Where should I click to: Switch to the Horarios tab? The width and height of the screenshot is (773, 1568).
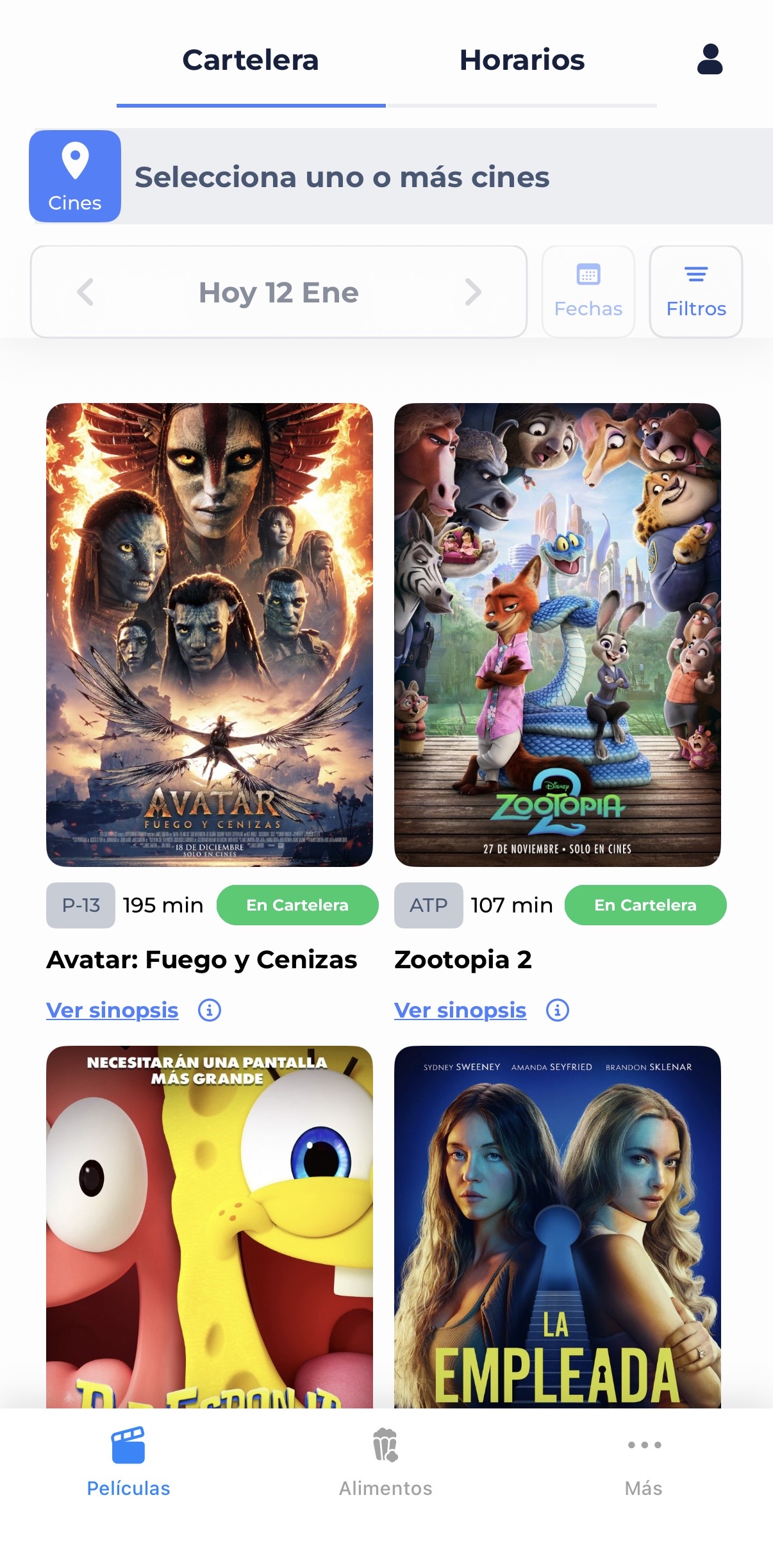[522, 60]
